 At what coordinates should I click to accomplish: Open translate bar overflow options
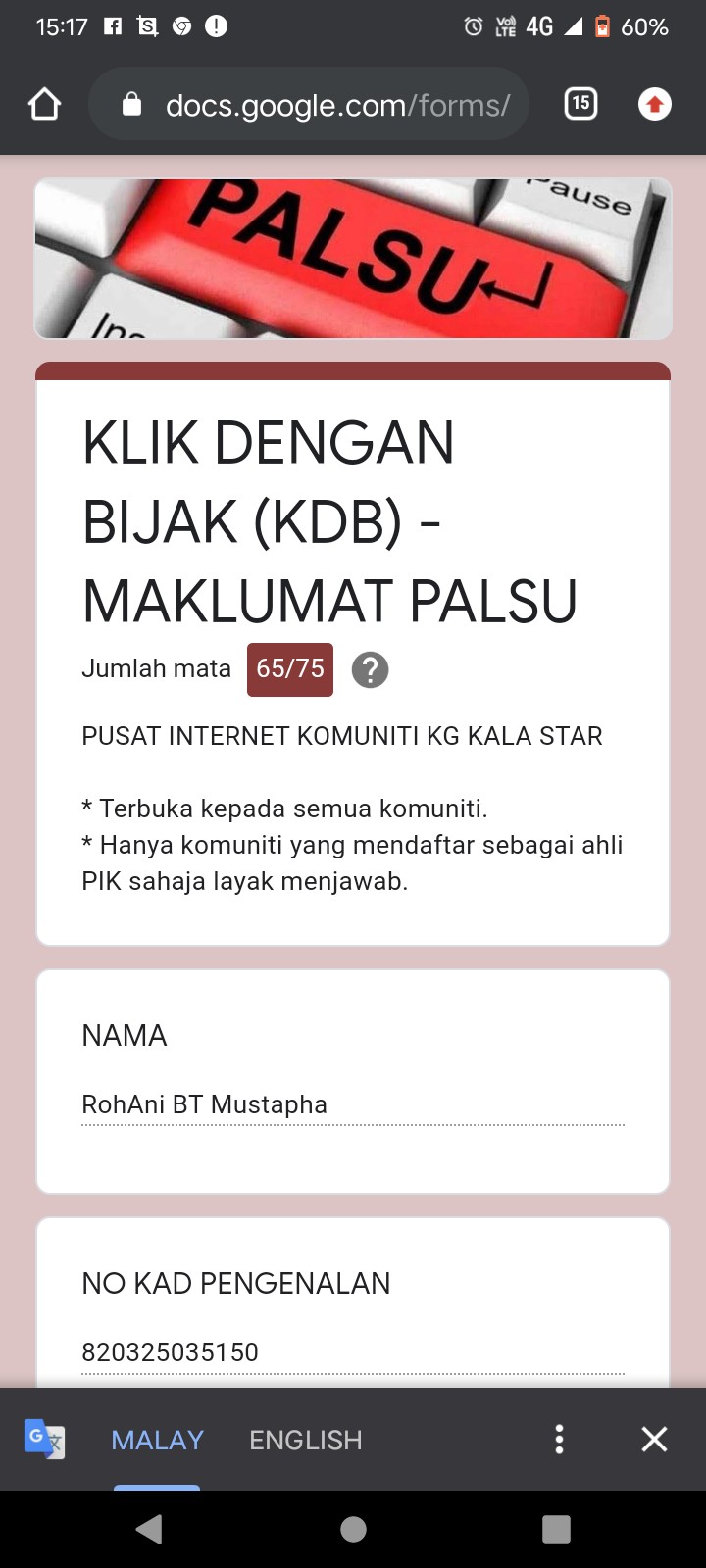[559, 1439]
